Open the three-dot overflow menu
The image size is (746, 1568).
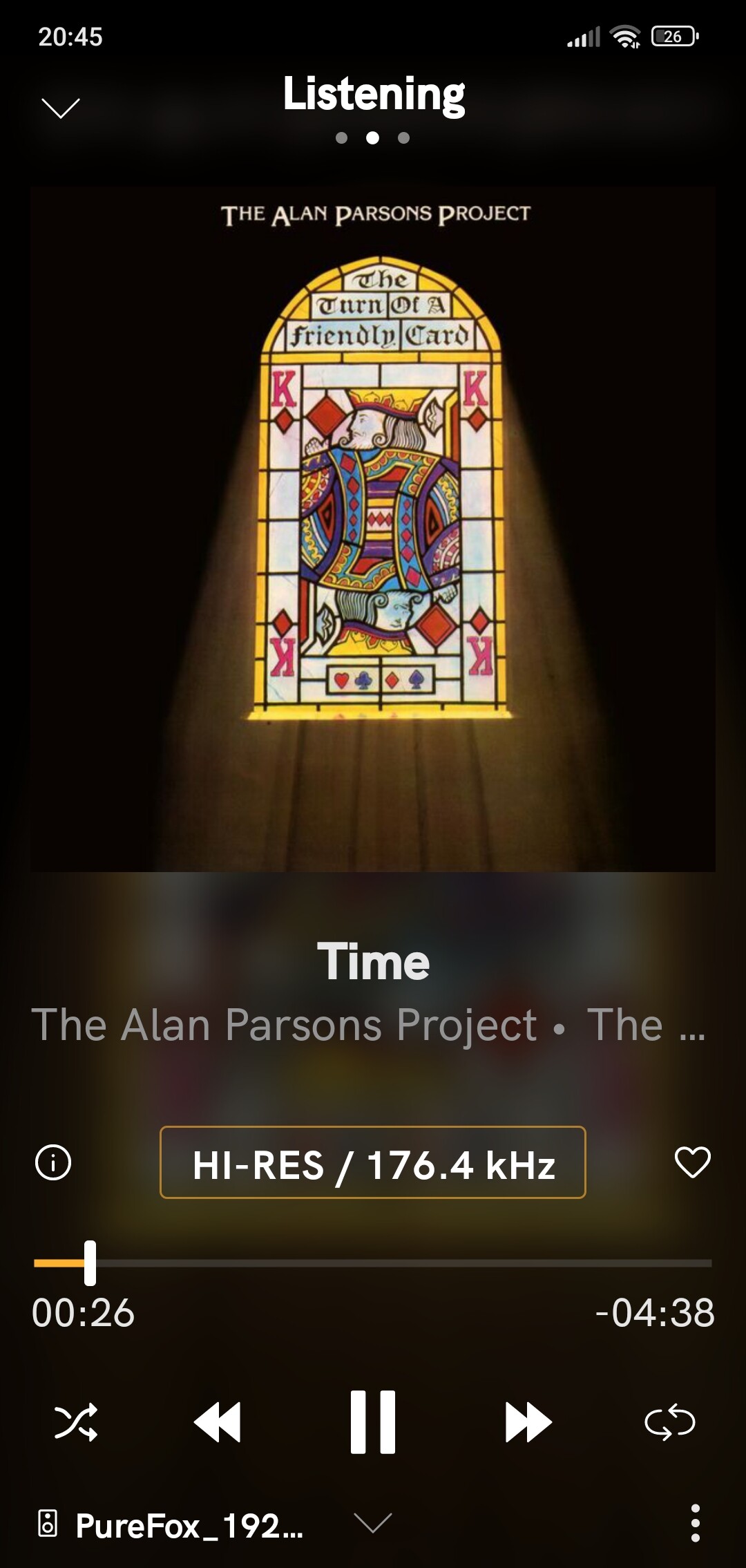pyautogui.click(x=696, y=1523)
